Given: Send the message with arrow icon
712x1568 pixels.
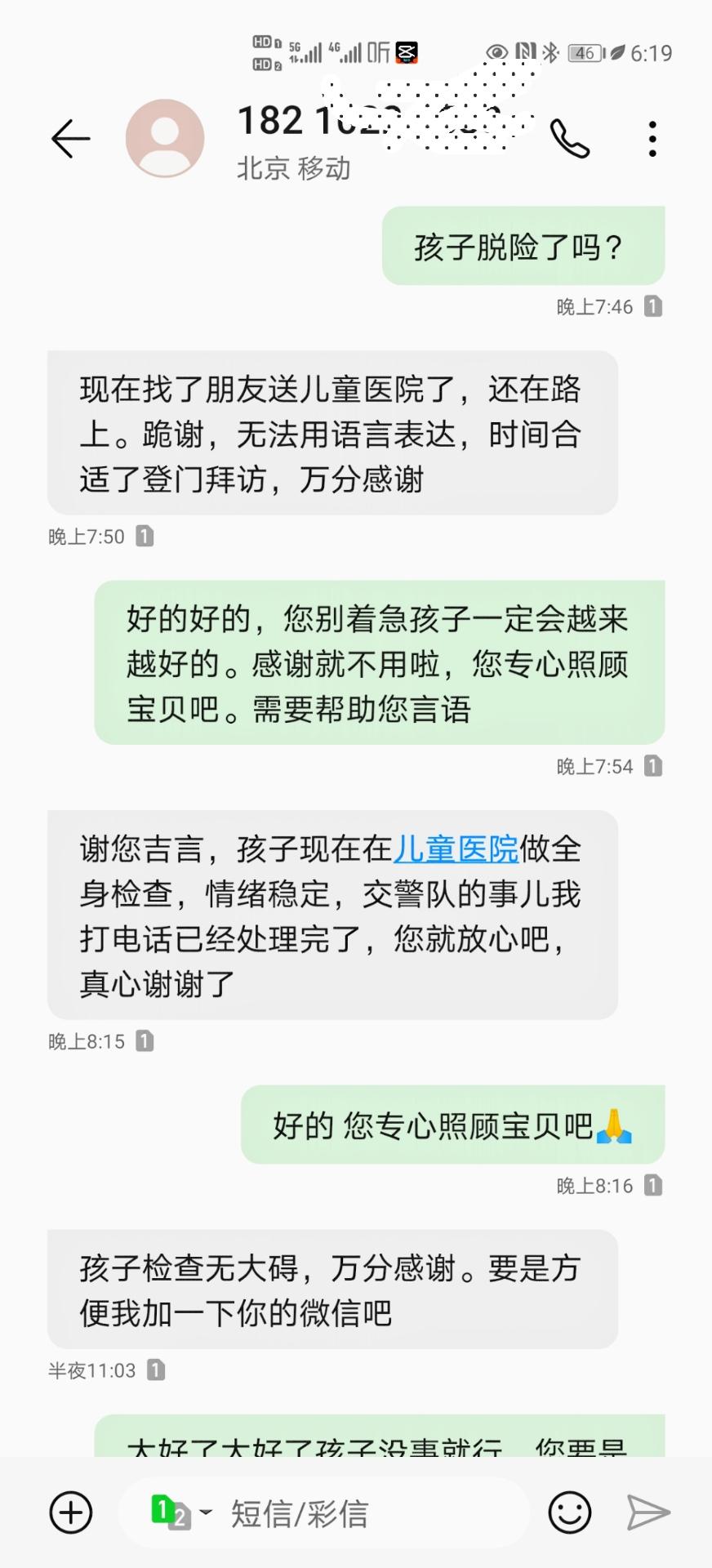Looking at the screenshot, I should tap(648, 1512).
